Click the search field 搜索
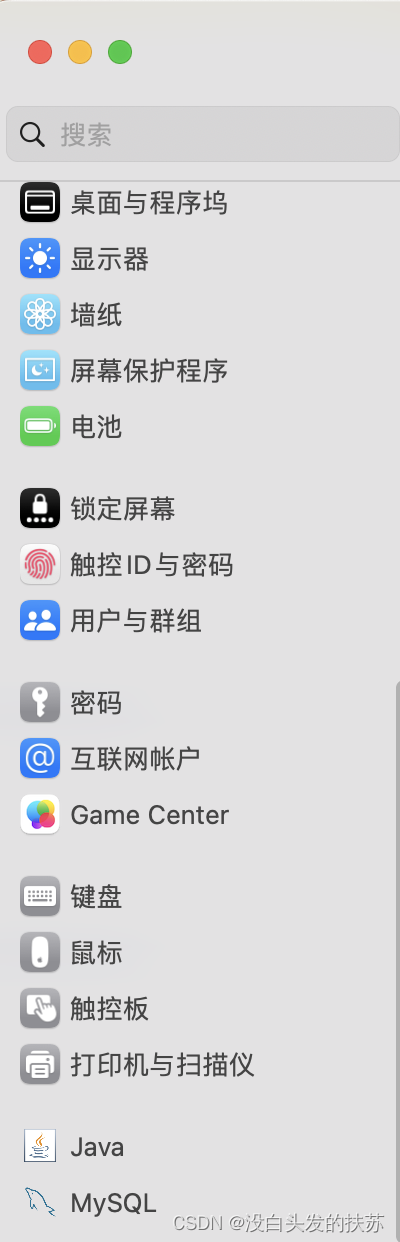The height and width of the screenshot is (1242, 400). [x=202, y=134]
